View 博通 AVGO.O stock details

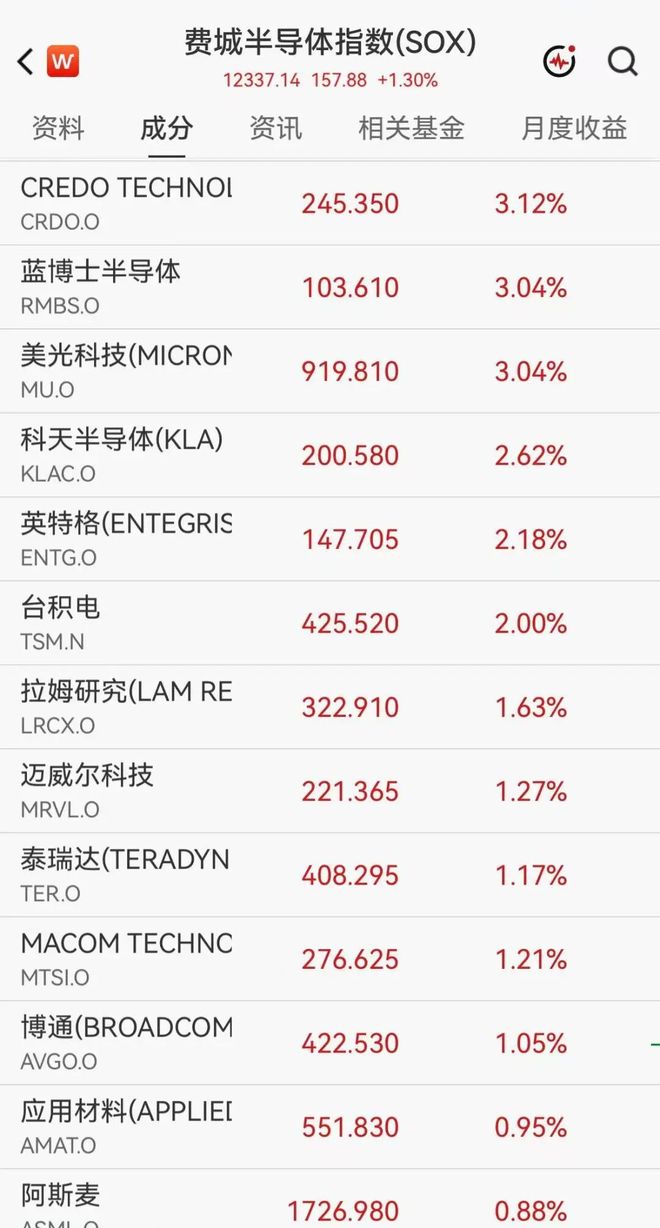click(x=330, y=1044)
